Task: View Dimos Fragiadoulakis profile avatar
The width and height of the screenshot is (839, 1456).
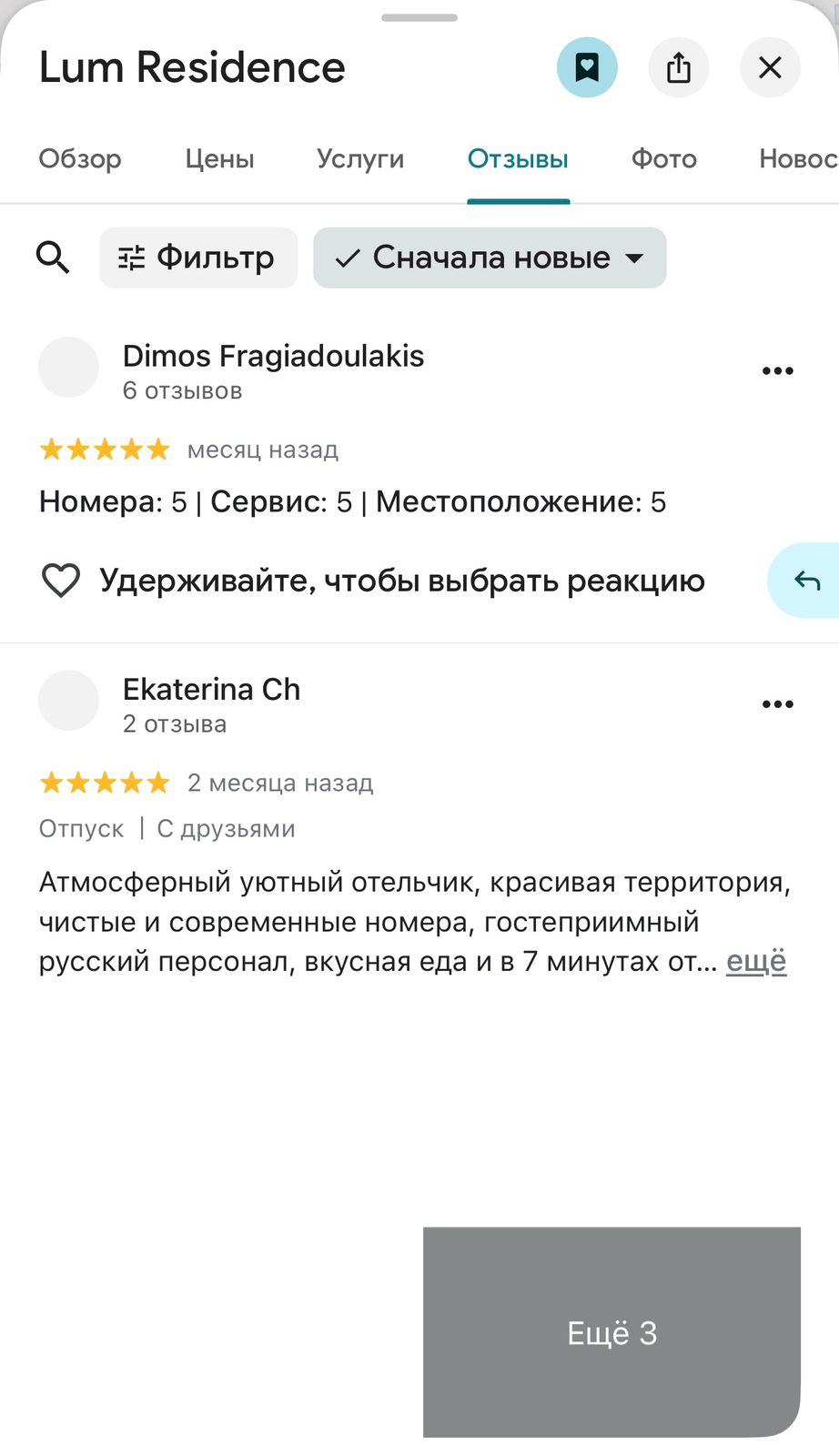Action: [68, 367]
